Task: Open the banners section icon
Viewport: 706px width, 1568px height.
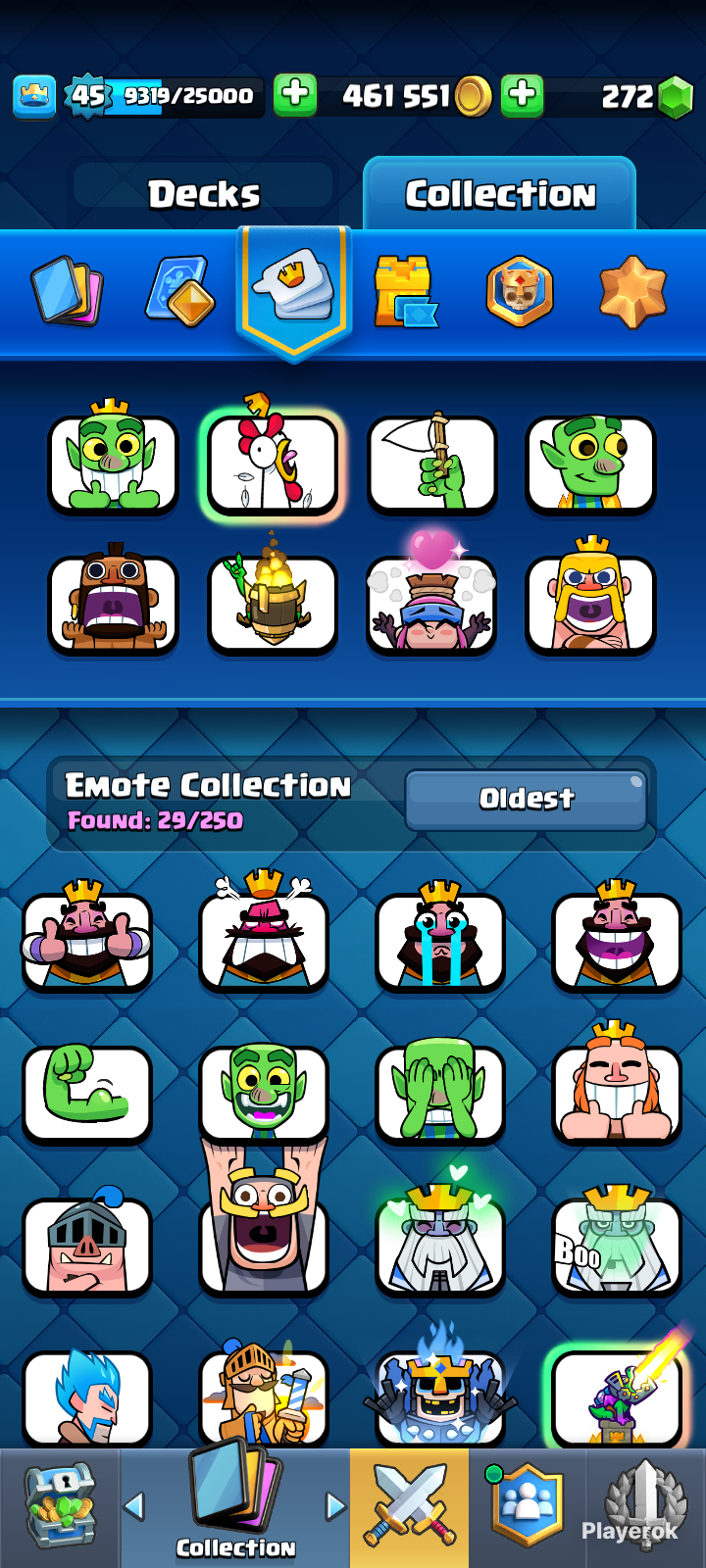Action: click(519, 291)
